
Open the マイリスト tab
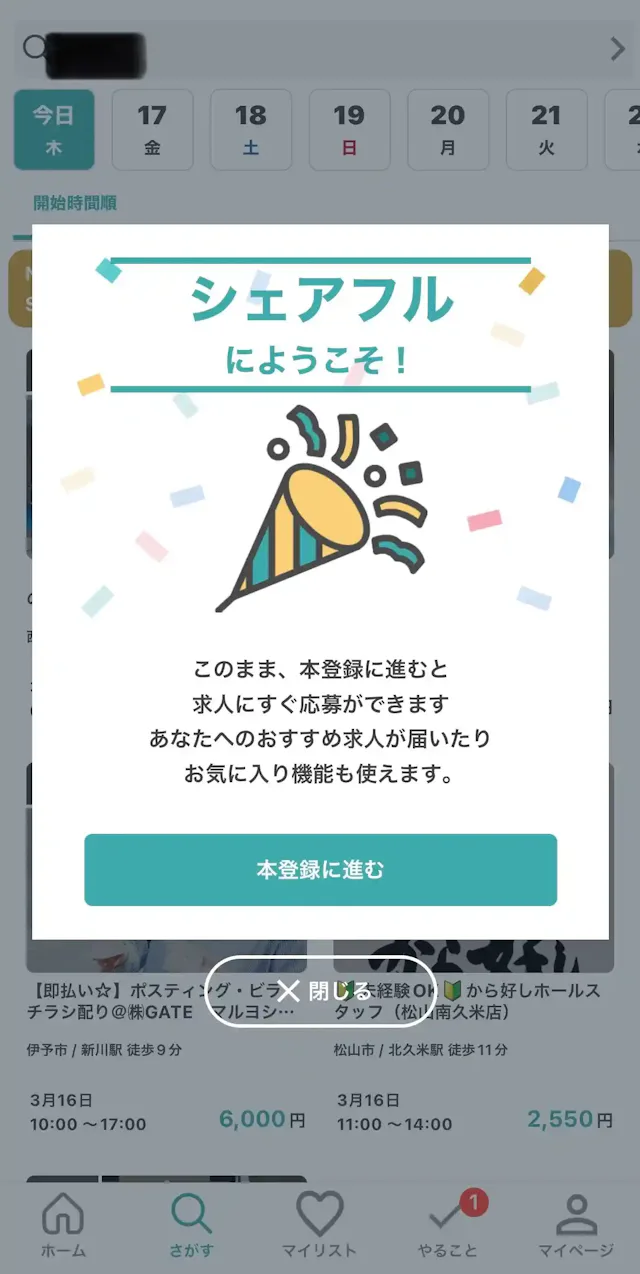[x=320, y=1226]
